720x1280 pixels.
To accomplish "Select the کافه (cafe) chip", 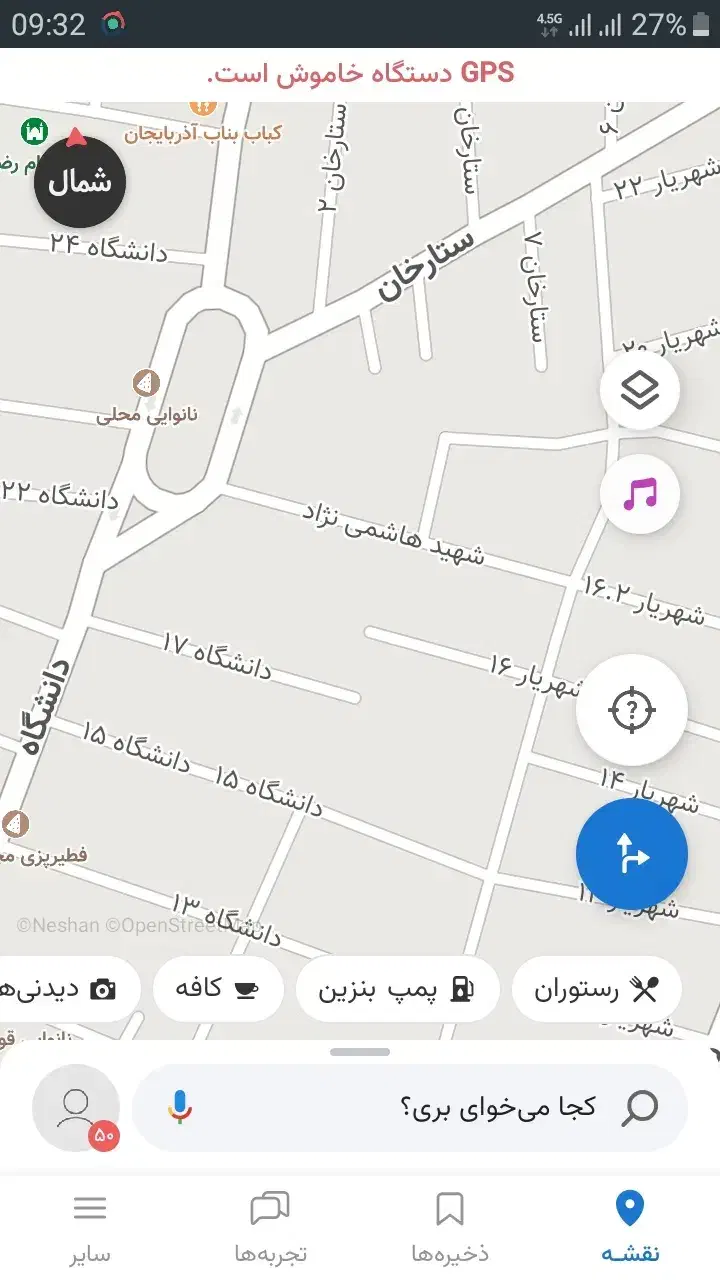I will point(218,990).
